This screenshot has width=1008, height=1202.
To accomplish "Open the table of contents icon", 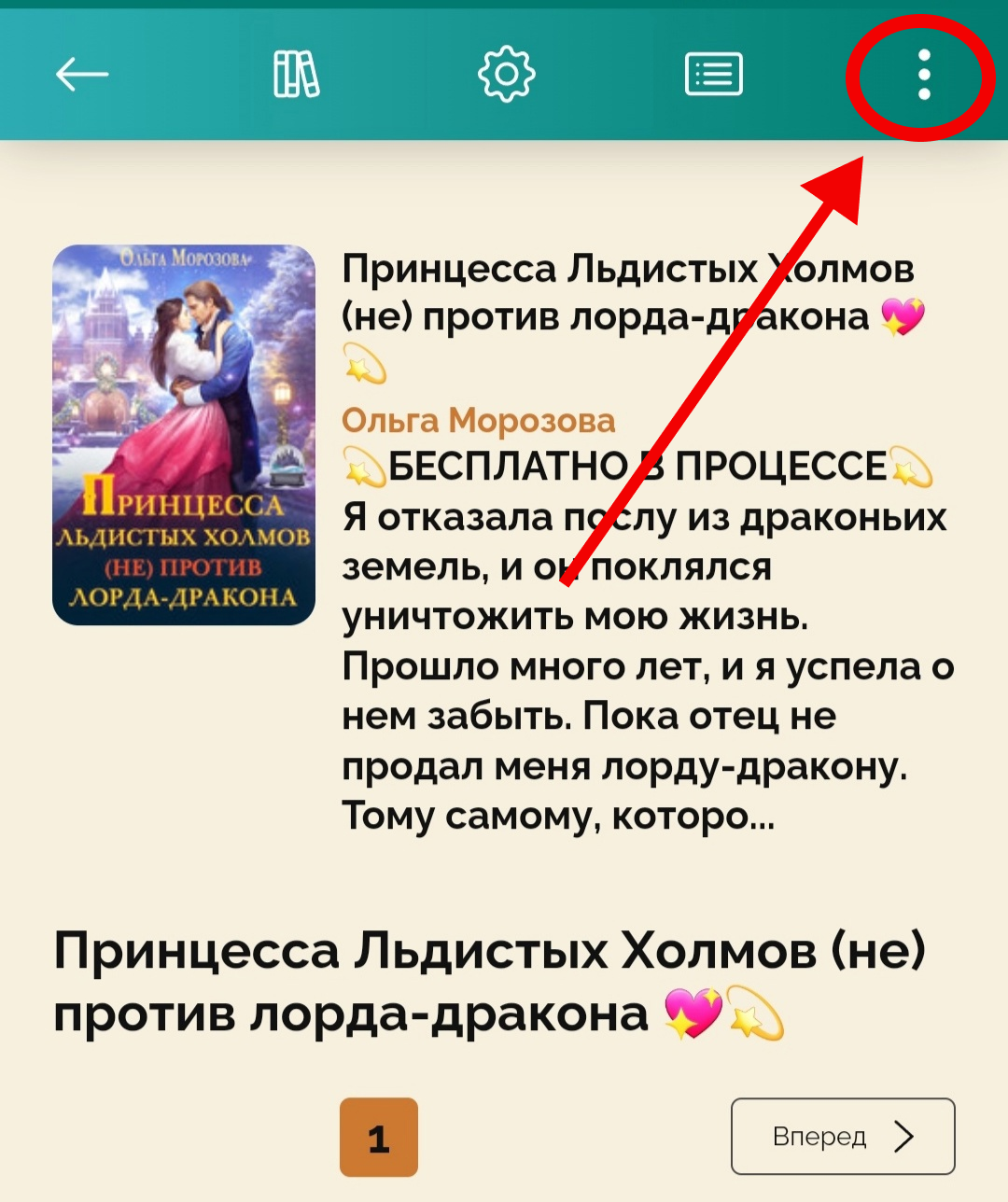I will click(x=714, y=74).
